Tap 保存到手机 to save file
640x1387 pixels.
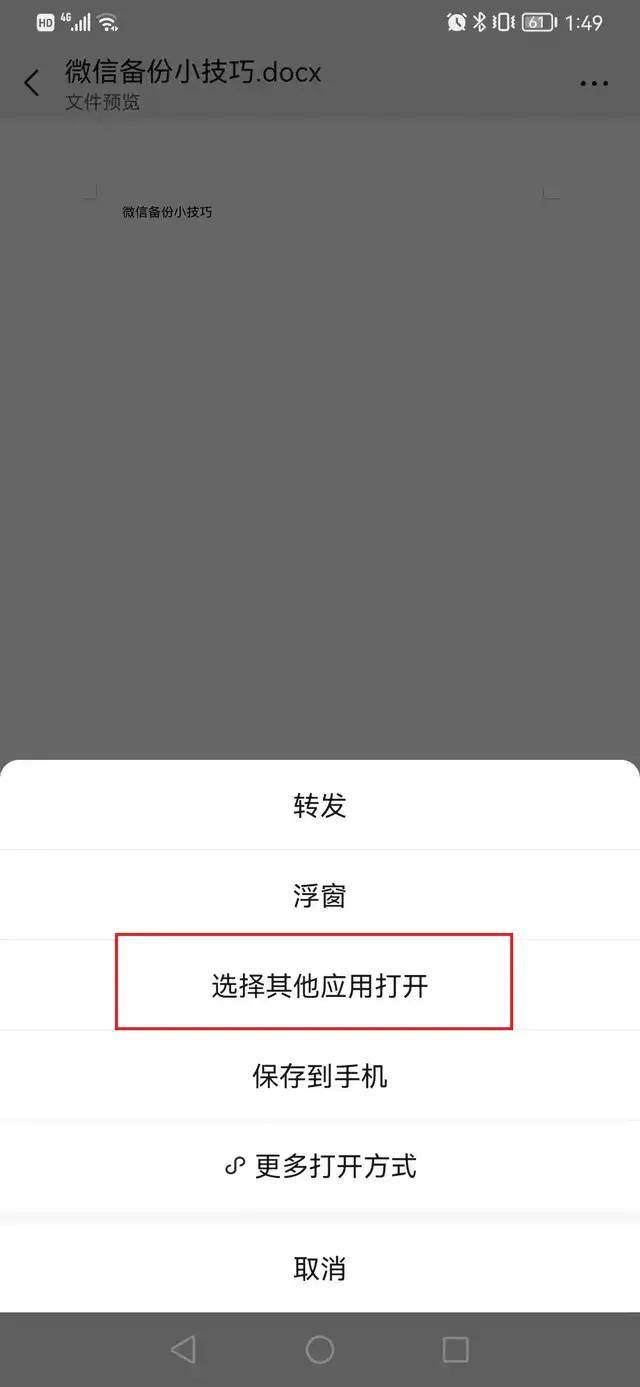pos(320,1076)
